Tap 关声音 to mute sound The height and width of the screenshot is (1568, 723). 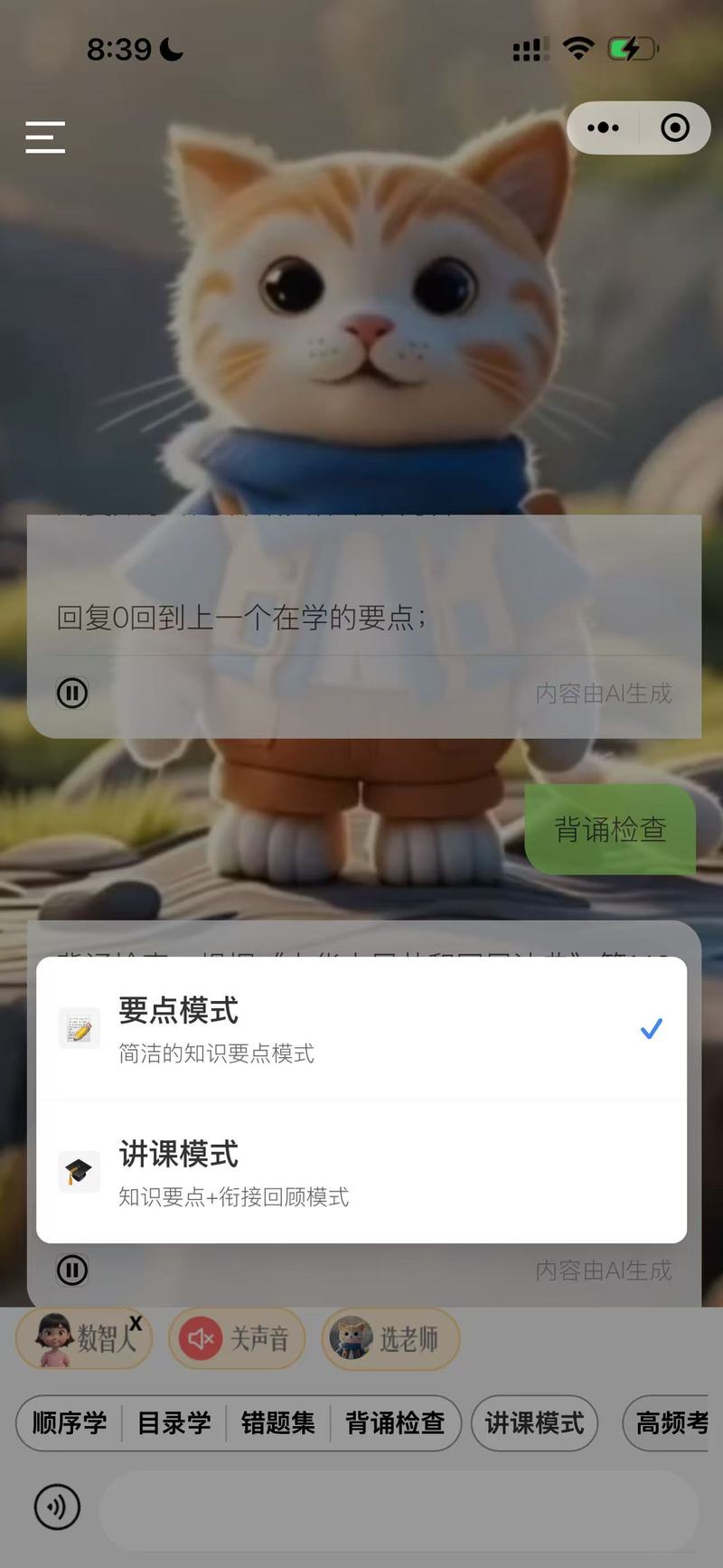point(237,1338)
